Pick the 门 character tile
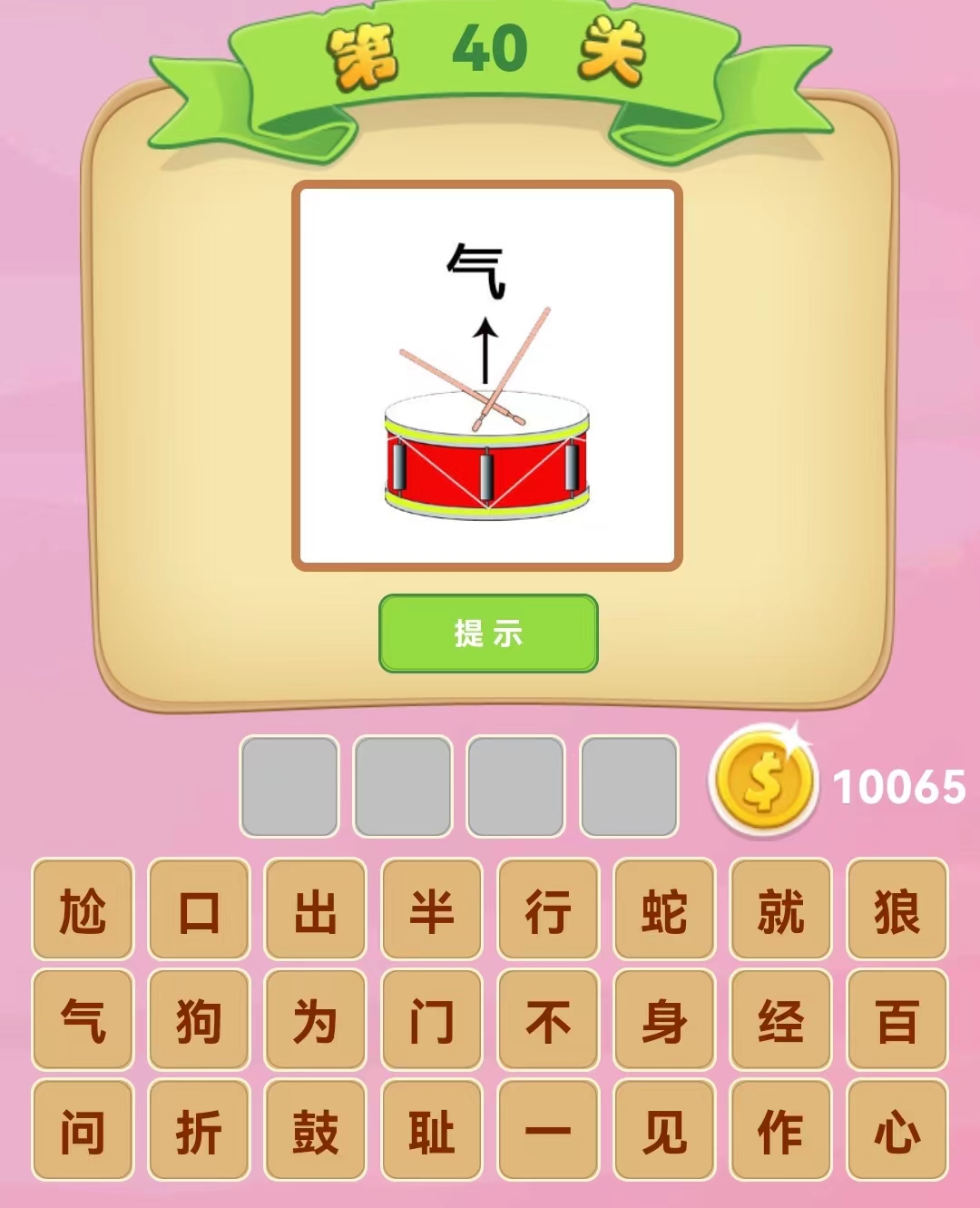 [431, 1019]
